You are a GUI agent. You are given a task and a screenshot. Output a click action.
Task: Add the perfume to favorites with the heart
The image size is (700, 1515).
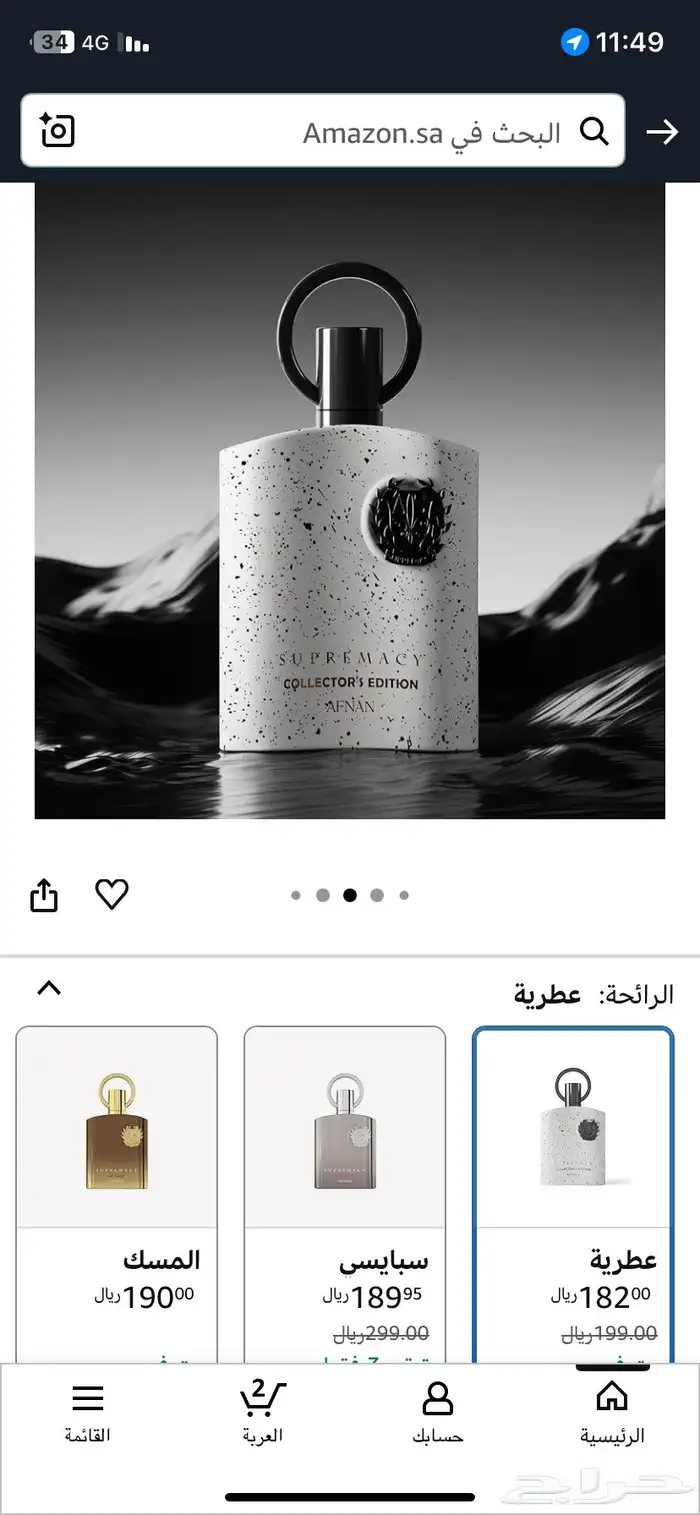click(111, 894)
